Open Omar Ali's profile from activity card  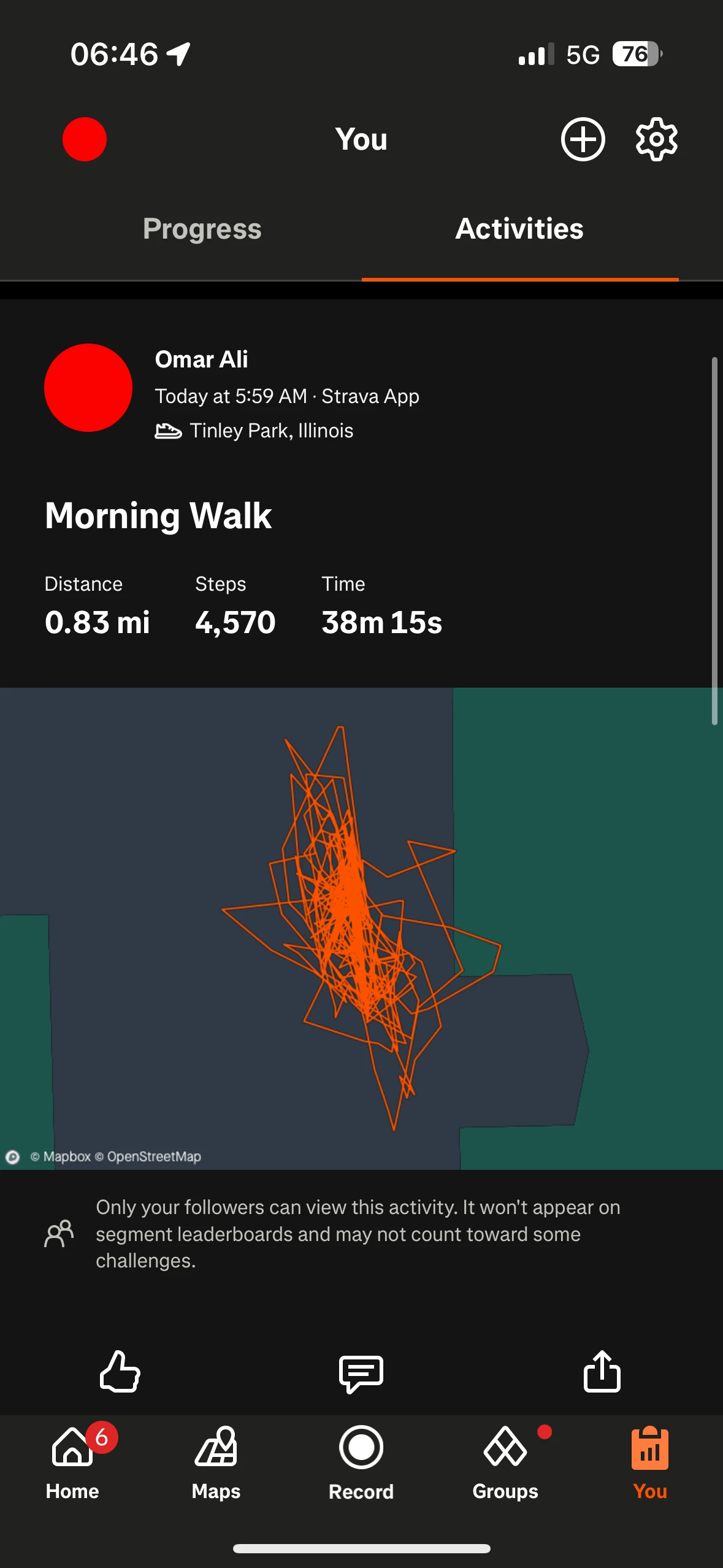coord(201,359)
